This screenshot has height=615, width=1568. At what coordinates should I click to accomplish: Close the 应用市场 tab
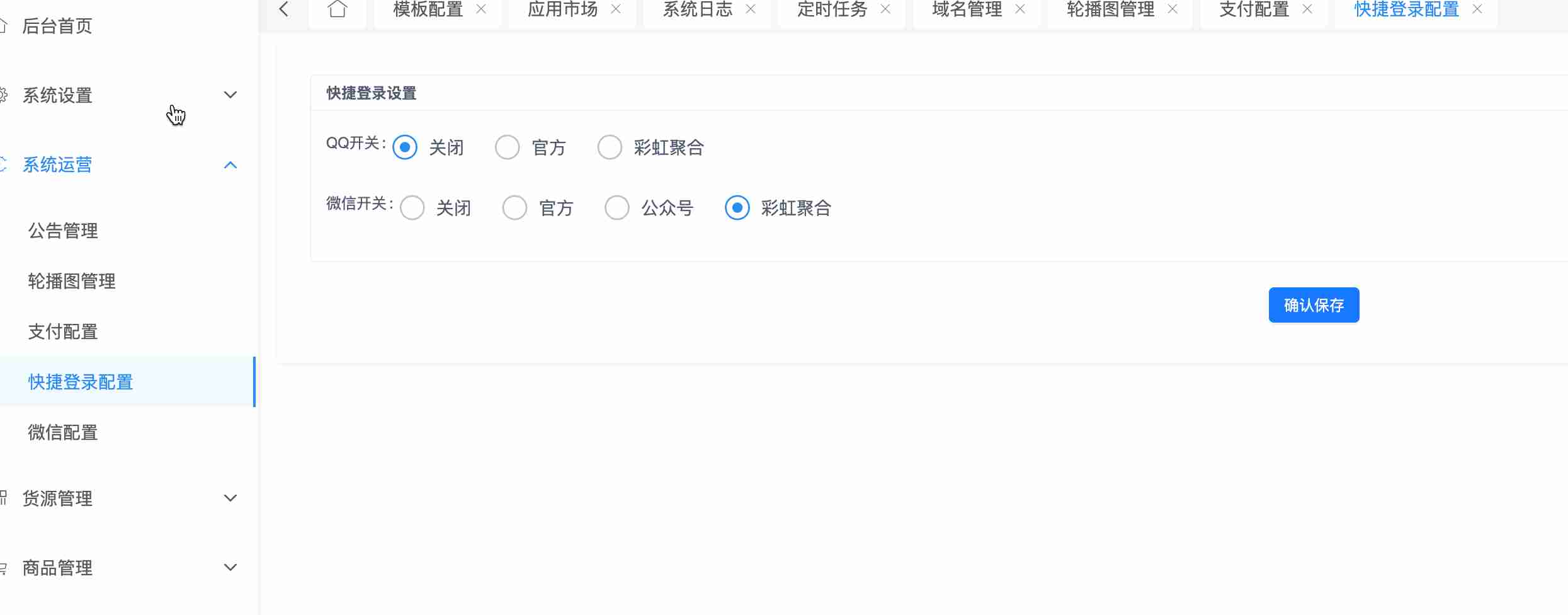pos(616,9)
